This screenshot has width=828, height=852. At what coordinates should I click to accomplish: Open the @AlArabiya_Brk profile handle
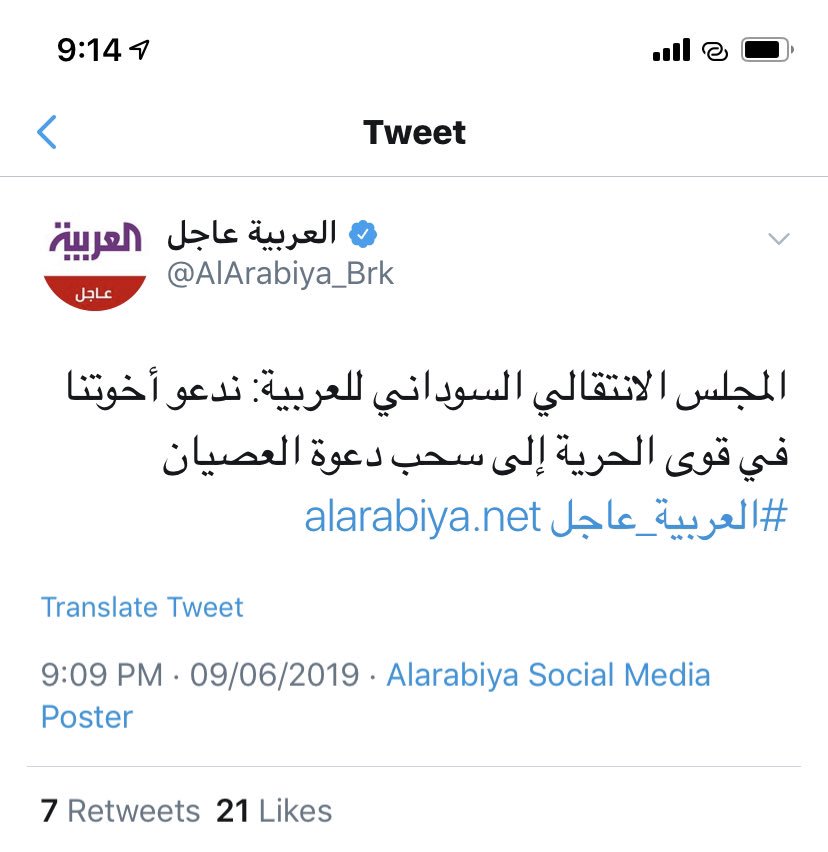[x=280, y=275]
